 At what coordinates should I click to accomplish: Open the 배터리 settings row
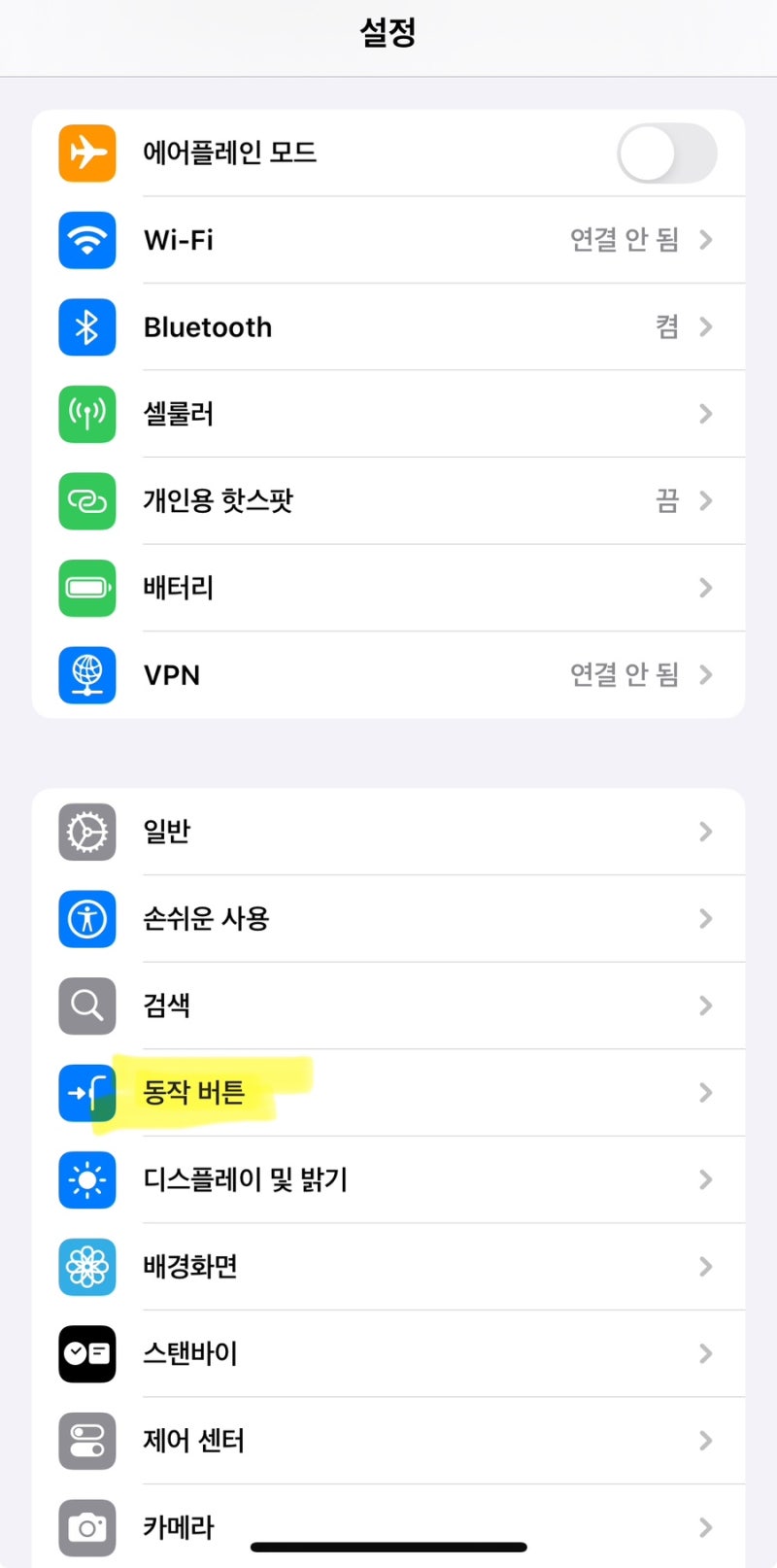pyautogui.click(x=388, y=588)
